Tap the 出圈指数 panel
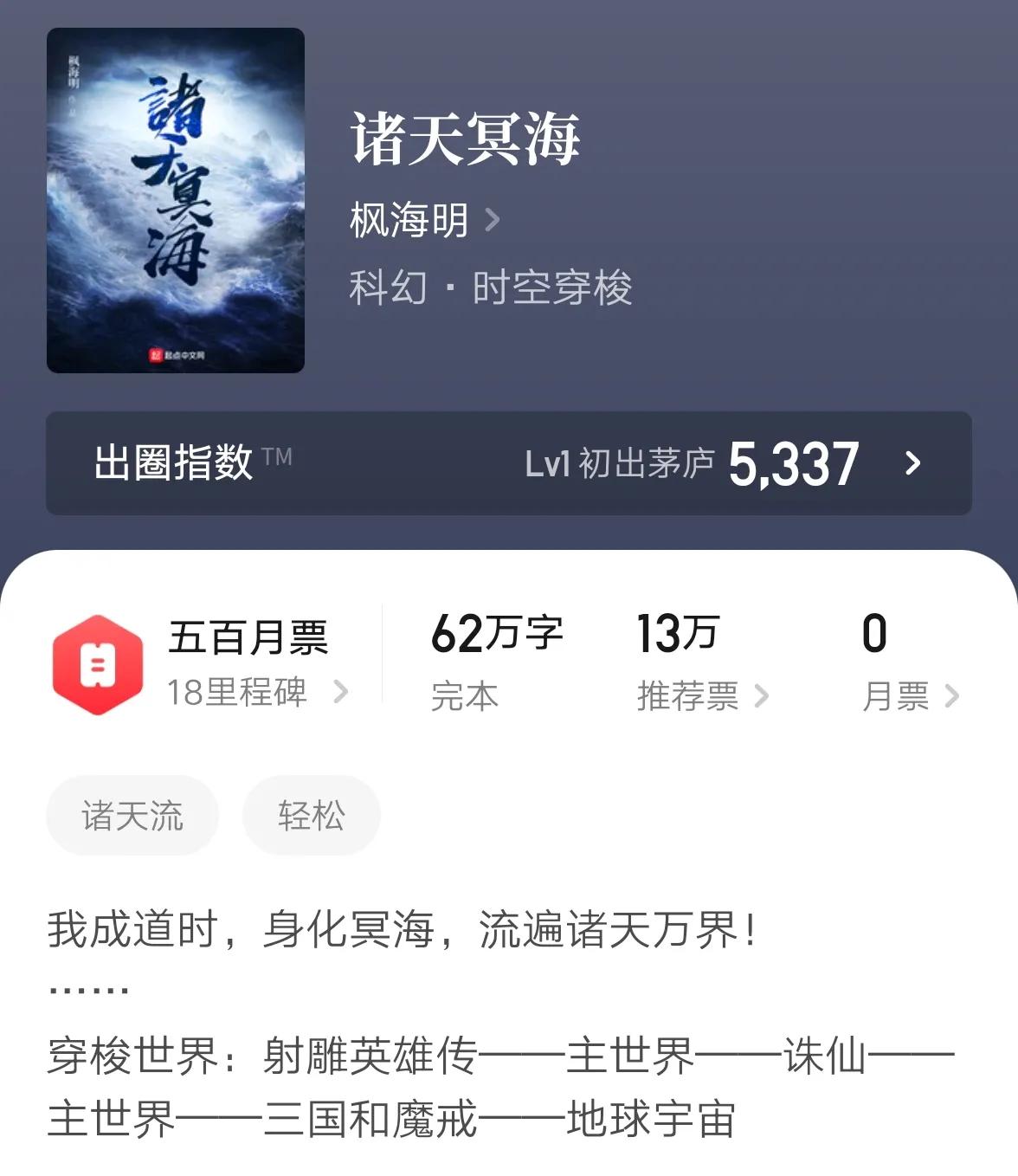Viewport: 1018px width, 1176px height. (x=346, y=463)
